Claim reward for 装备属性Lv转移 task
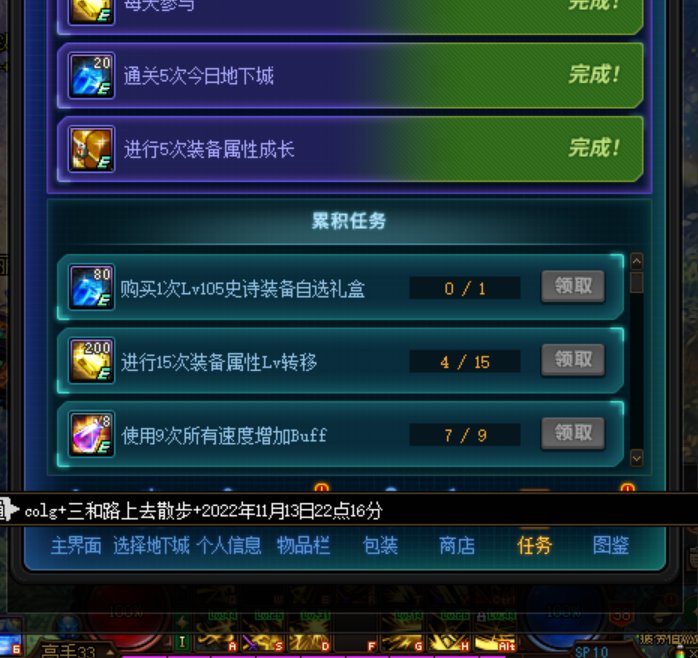 (x=573, y=360)
